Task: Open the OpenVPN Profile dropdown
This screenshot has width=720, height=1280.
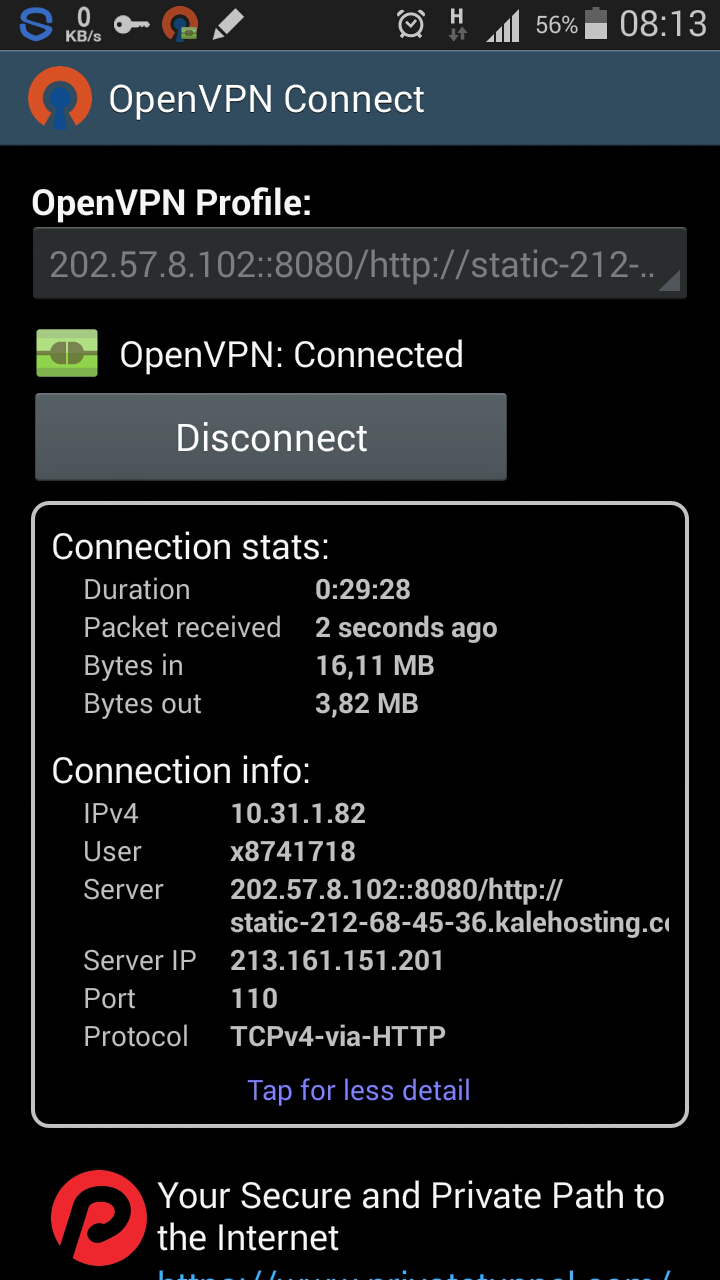Action: point(359,264)
